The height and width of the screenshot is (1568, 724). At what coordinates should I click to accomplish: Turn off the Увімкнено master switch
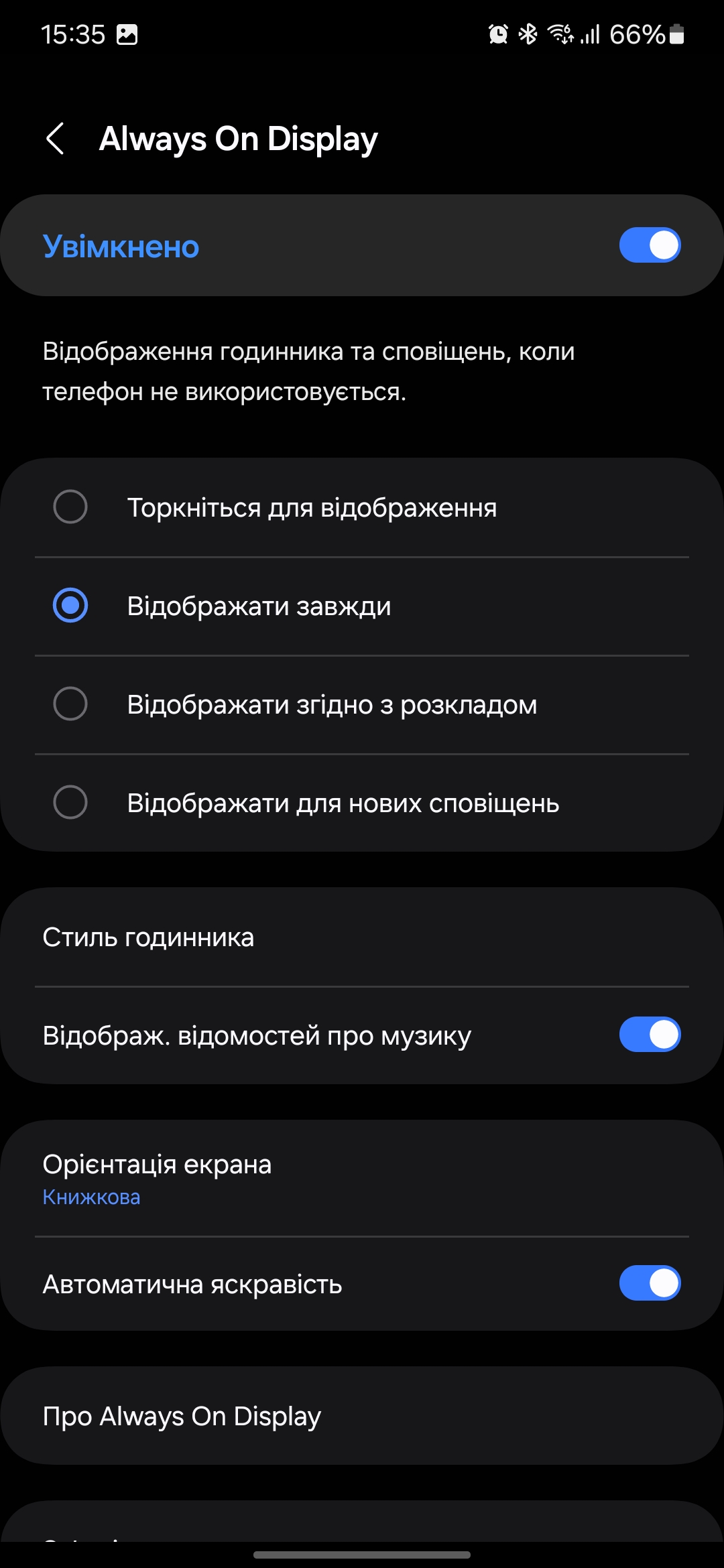click(x=649, y=245)
